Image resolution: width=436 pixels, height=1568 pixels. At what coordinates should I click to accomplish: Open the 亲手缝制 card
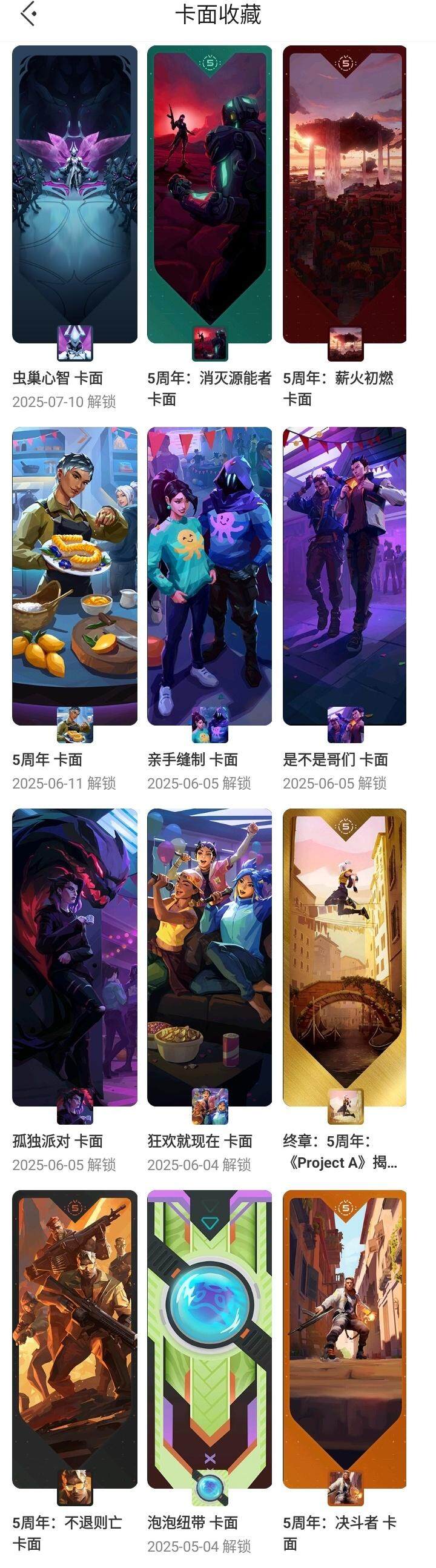[210, 576]
